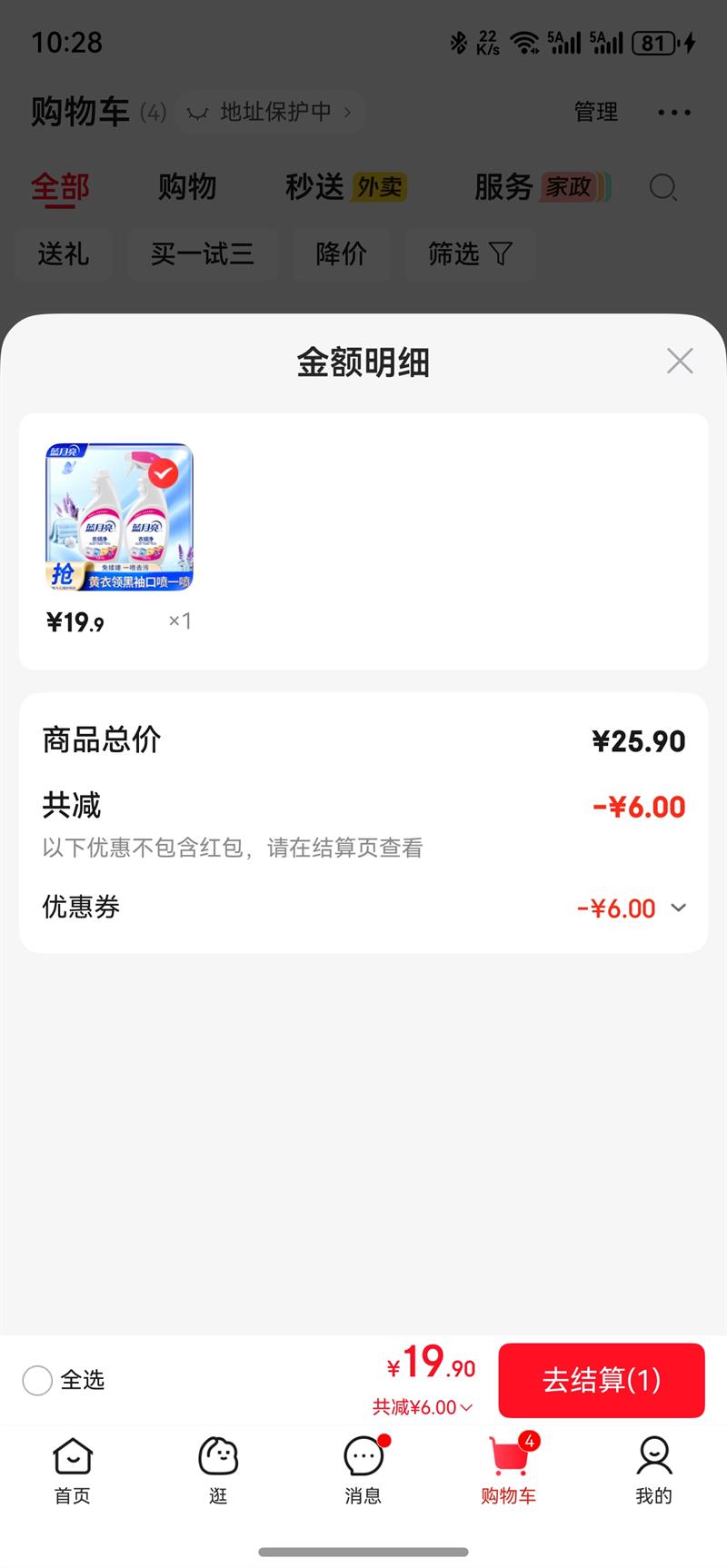Collapse the 共减¥6.00 summary
Viewport: 727px width, 1568px height.
coord(423,1407)
